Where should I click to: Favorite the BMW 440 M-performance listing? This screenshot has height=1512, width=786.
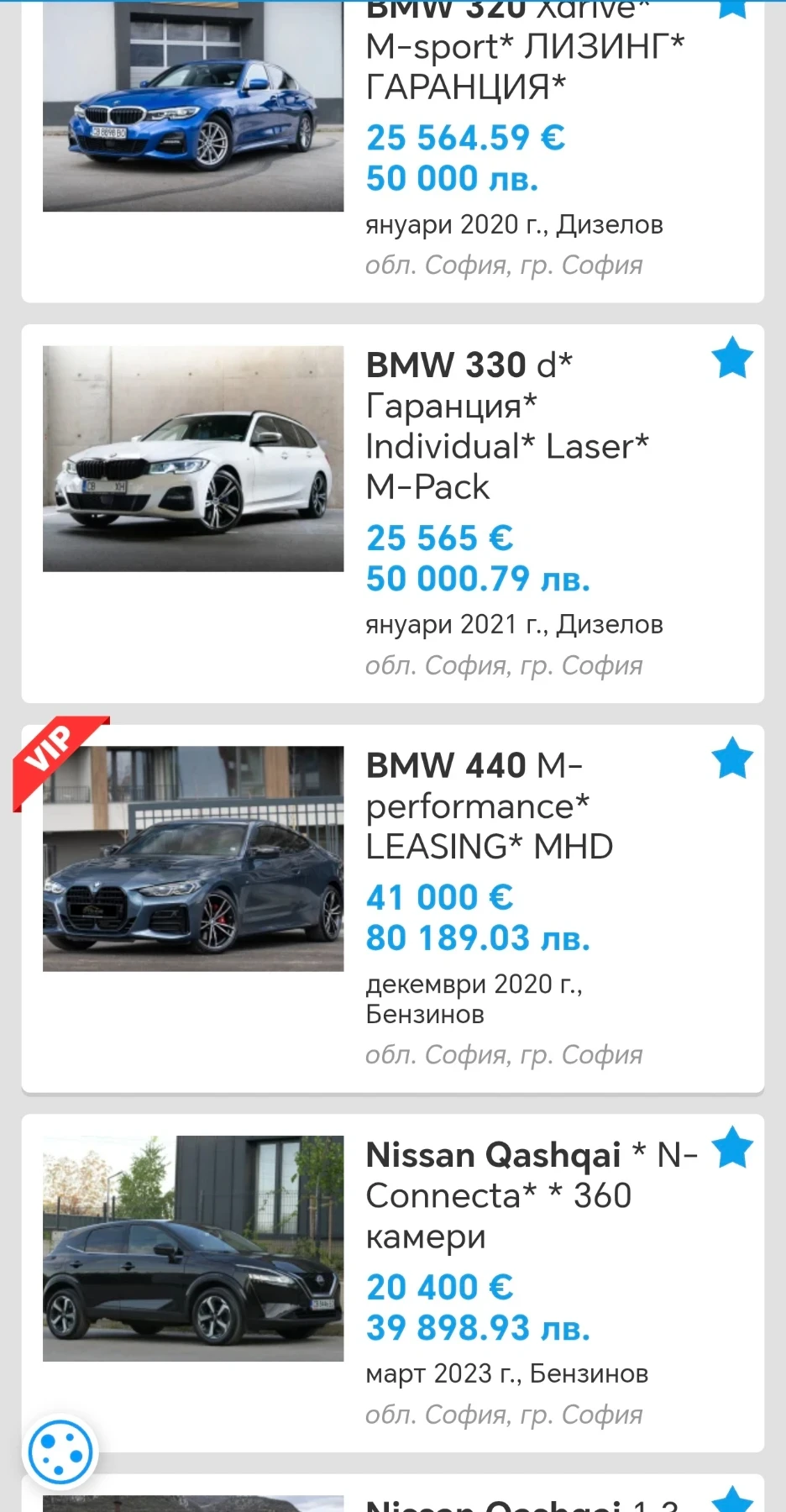(732, 759)
